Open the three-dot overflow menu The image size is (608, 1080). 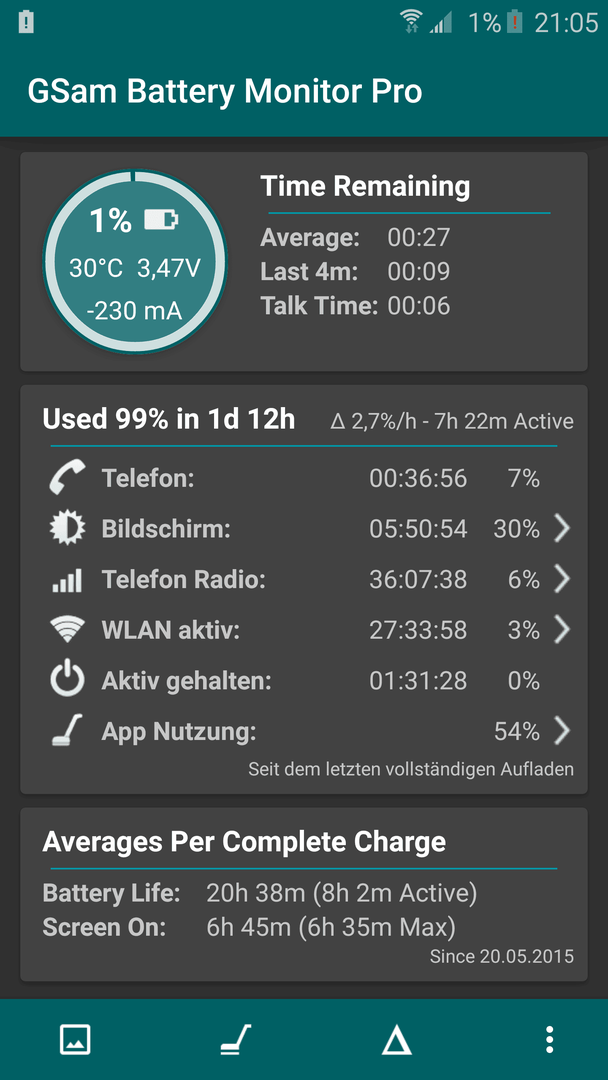point(549,1039)
